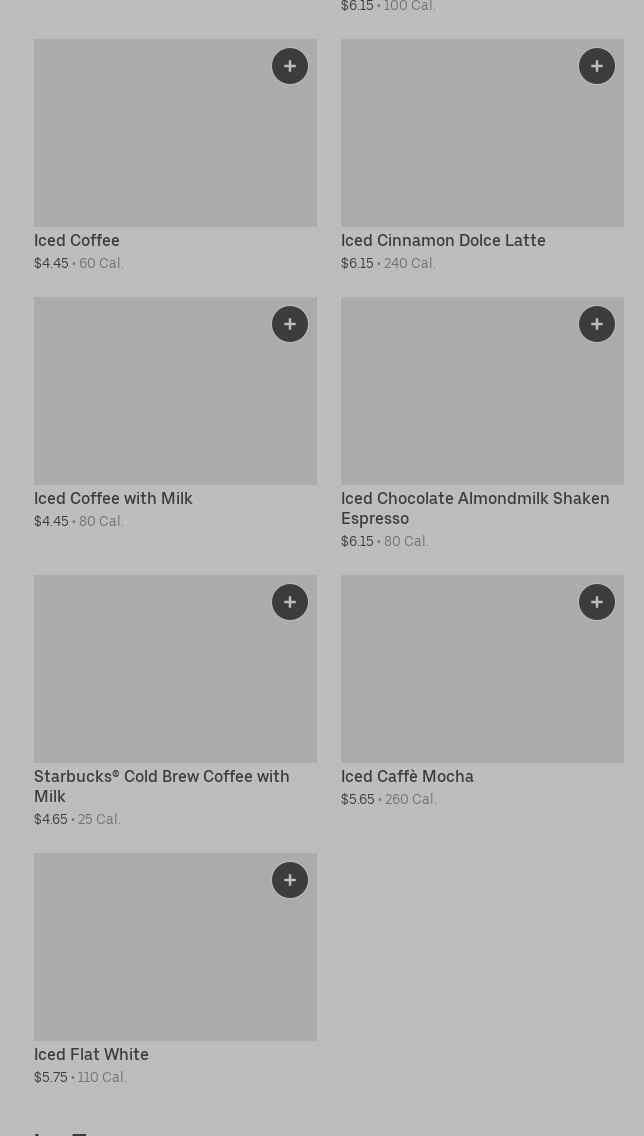Image resolution: width=644 pixels, height=1136 pixels.
Task: Add Iced Coffee to the cart
Action: coord(290,66)
